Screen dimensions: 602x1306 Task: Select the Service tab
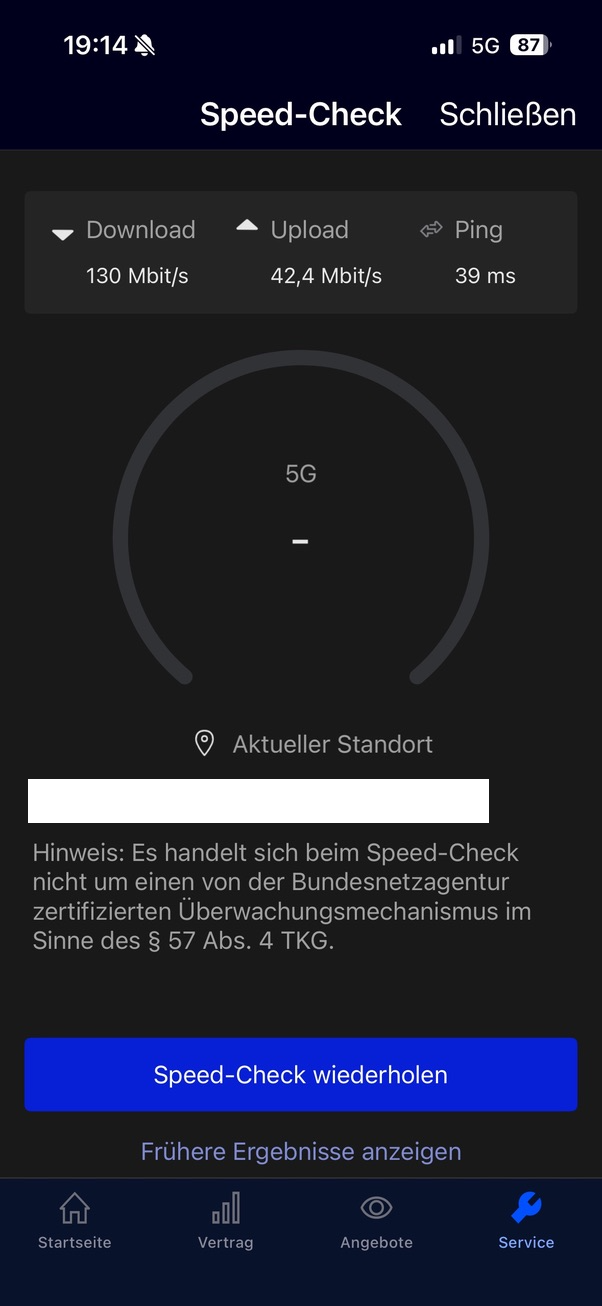click(526, 1221)
